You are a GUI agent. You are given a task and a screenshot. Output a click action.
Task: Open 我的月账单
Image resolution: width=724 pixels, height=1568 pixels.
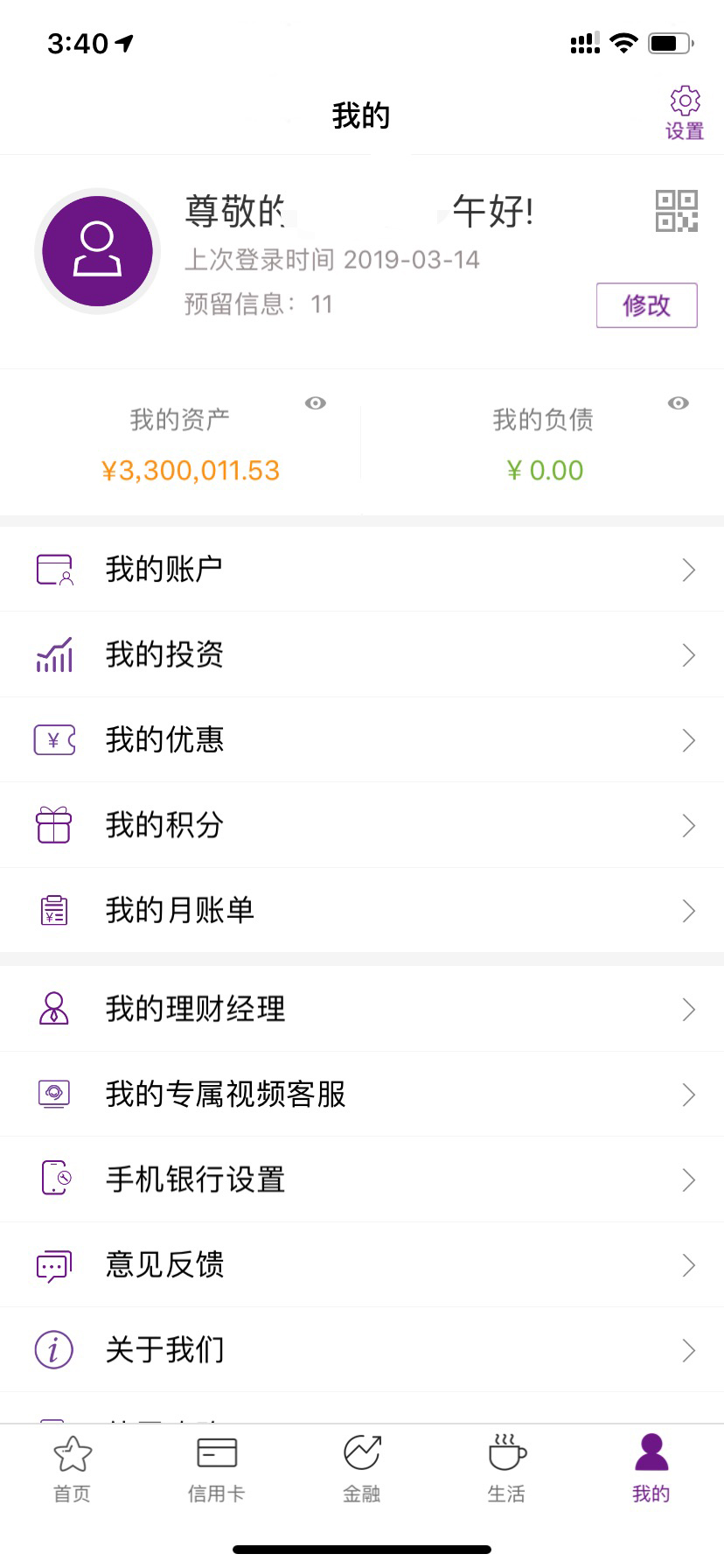(362, 911)
